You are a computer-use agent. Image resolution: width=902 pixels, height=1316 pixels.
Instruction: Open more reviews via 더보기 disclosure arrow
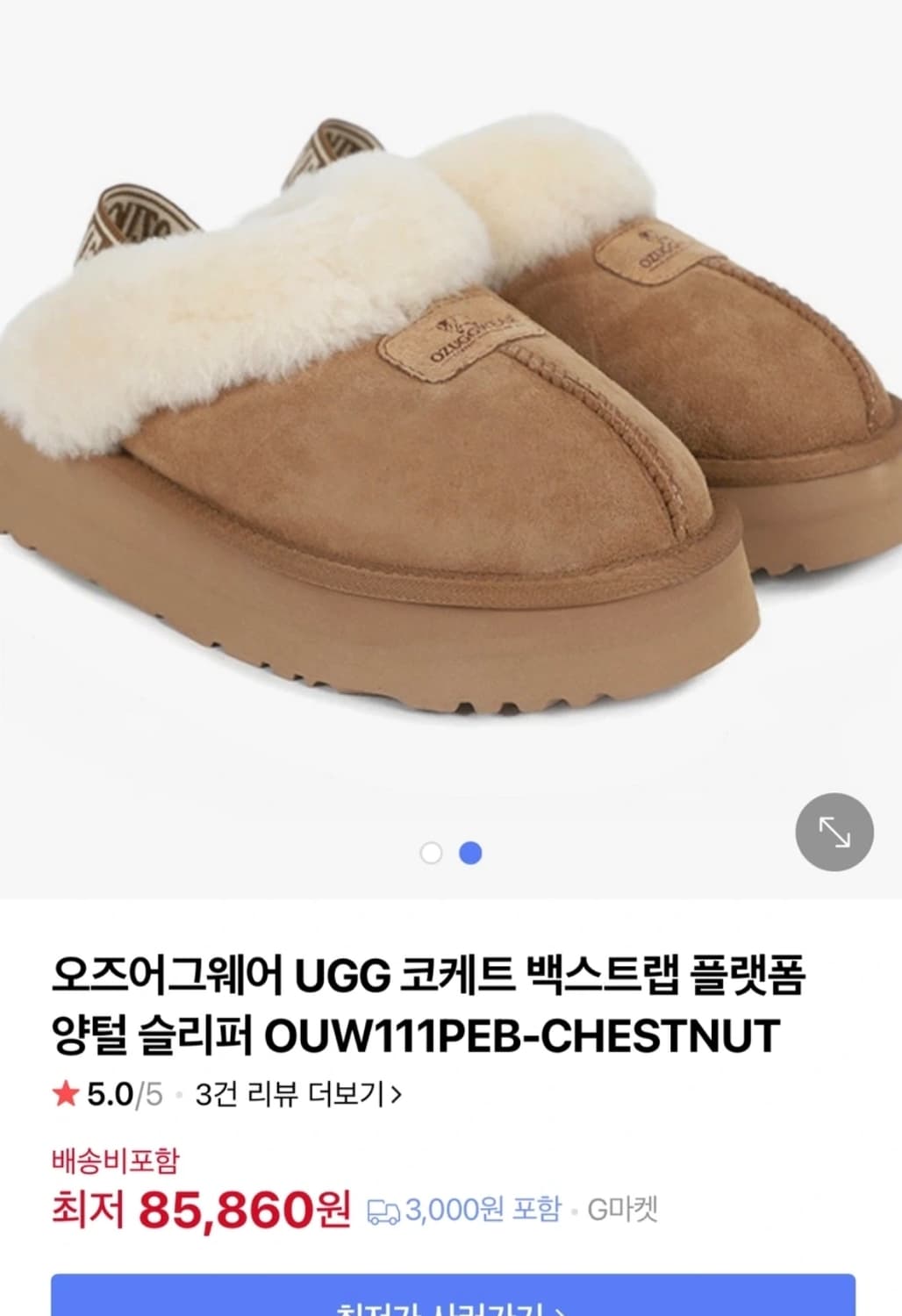(x=399, y=1091)
